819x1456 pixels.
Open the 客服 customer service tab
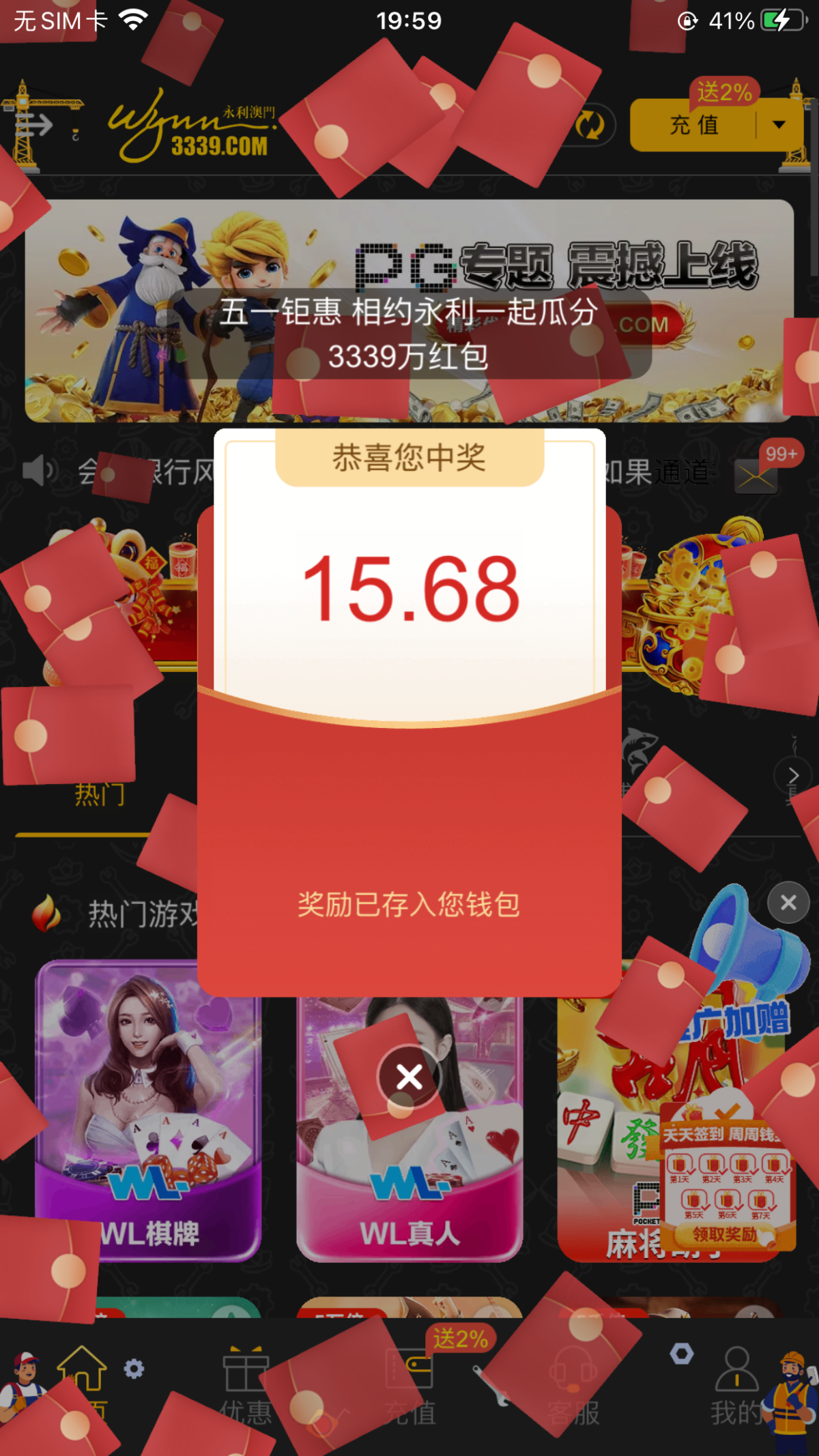[x=573, y=1385]
